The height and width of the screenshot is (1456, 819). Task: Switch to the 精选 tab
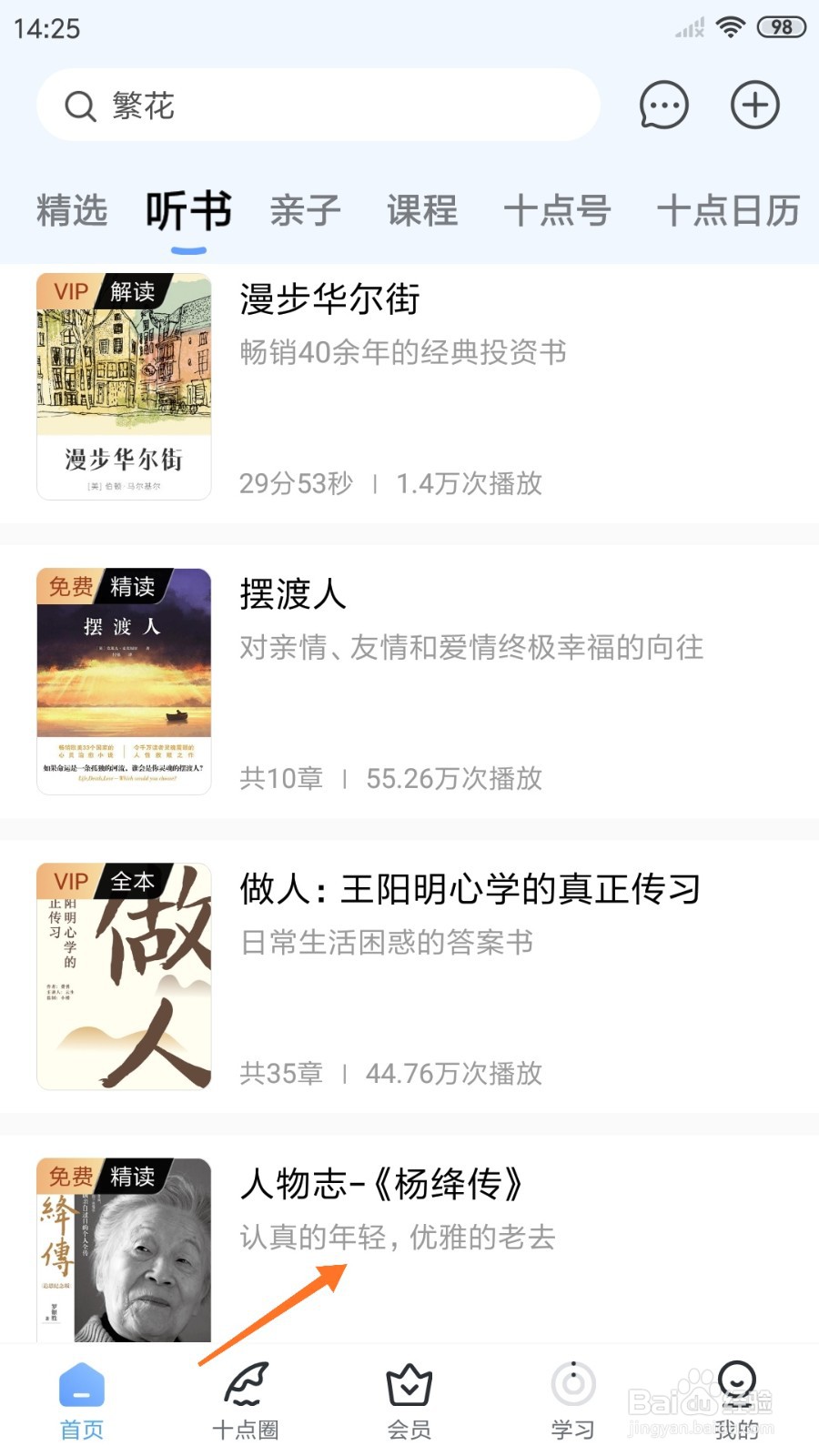point(72,211)
